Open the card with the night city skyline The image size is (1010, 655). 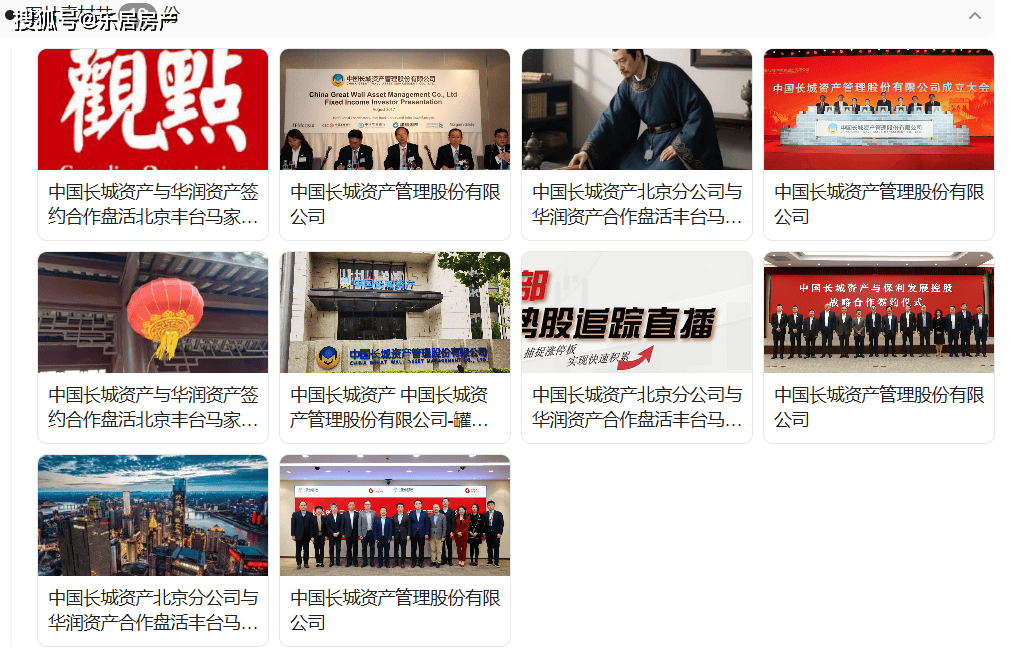coord(153,516)
